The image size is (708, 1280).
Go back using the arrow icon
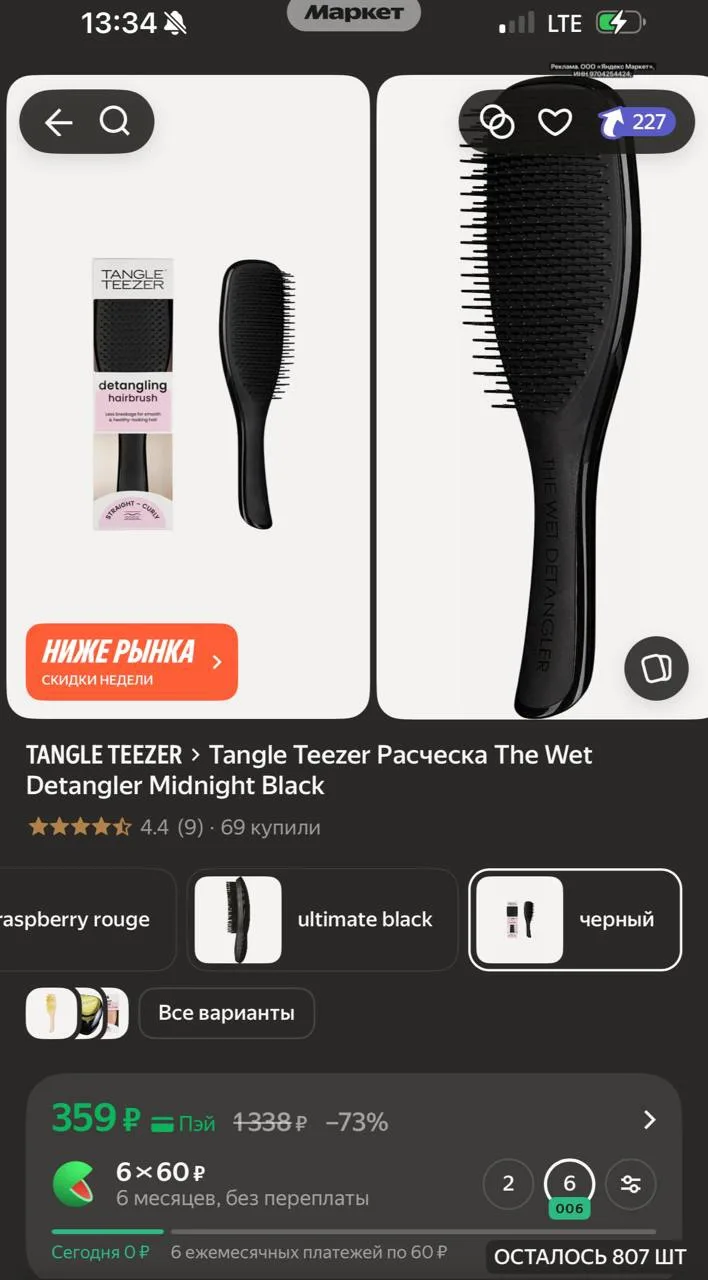(x=59, y=122)
